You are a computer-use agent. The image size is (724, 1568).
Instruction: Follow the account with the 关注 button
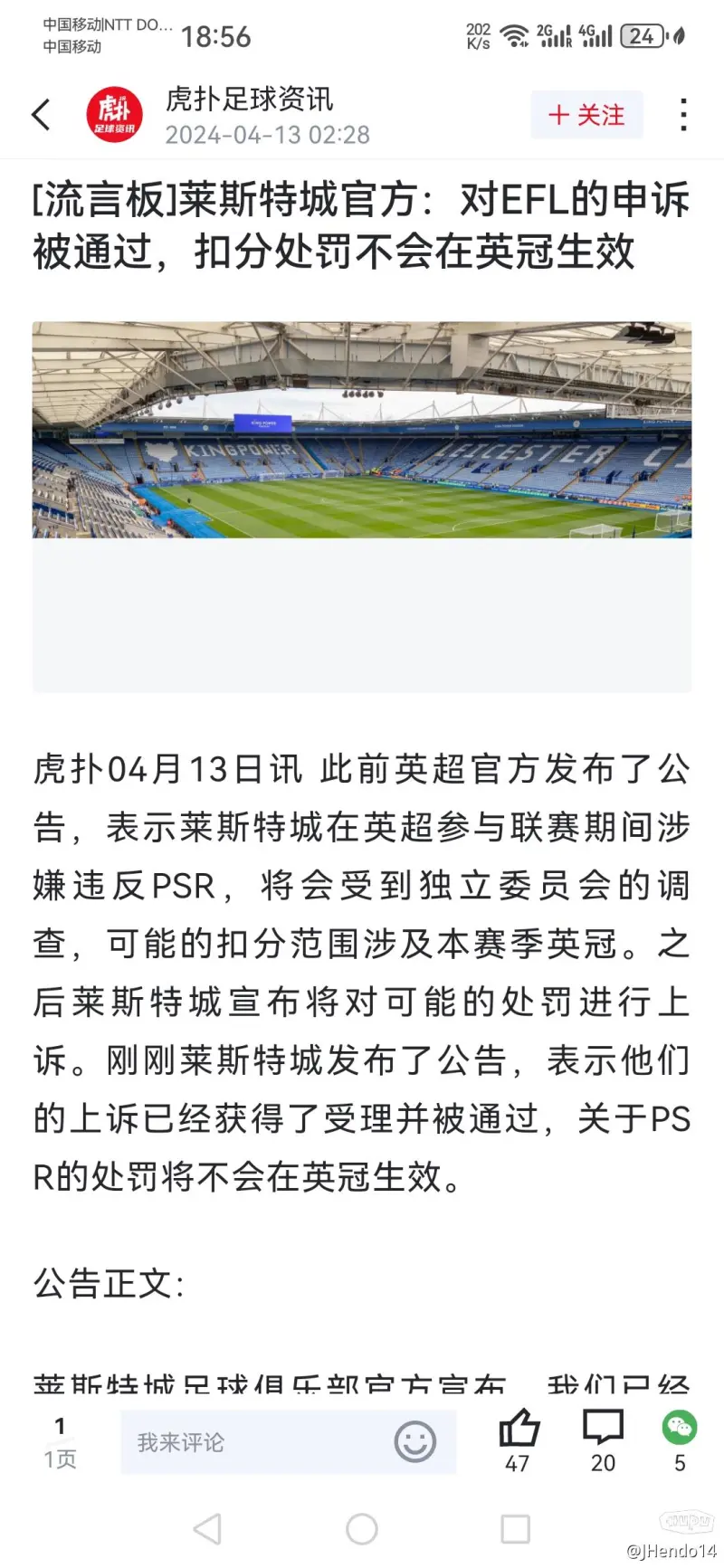[x=586, y=115]
